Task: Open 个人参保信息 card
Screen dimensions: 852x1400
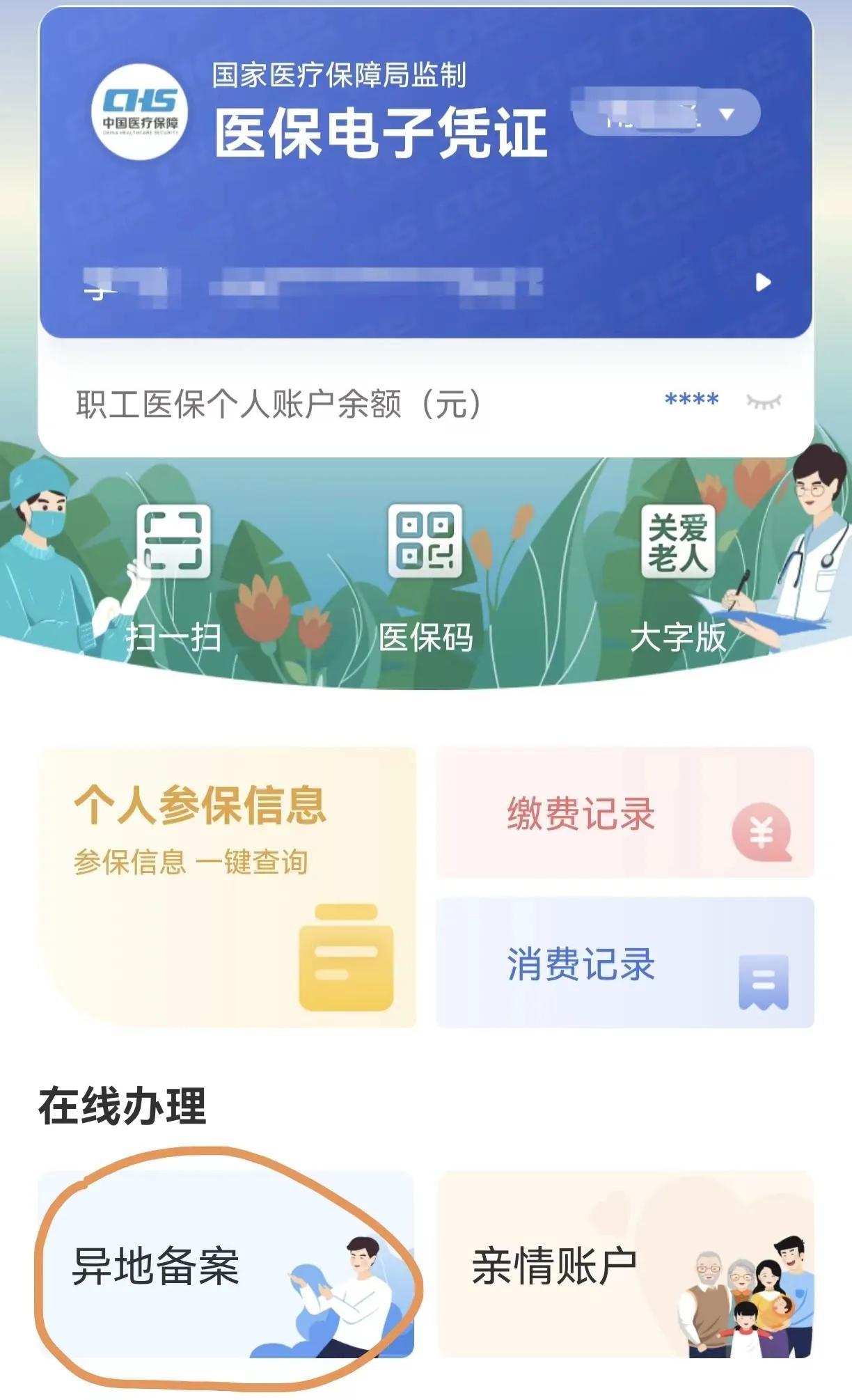Action: tap(228, 886)
